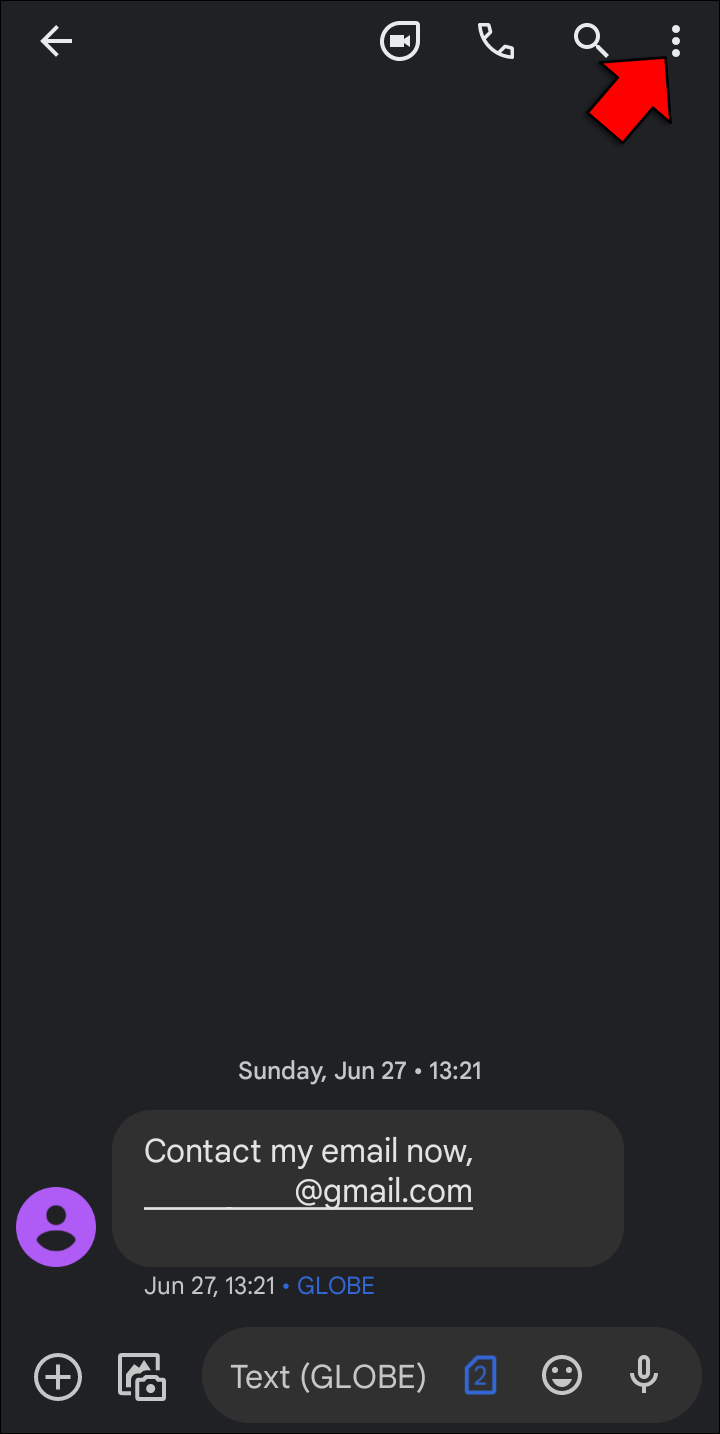Record a voice message
This screenshot has width=720, height=1434.
pyautogui.click(x=644, y=1377)
